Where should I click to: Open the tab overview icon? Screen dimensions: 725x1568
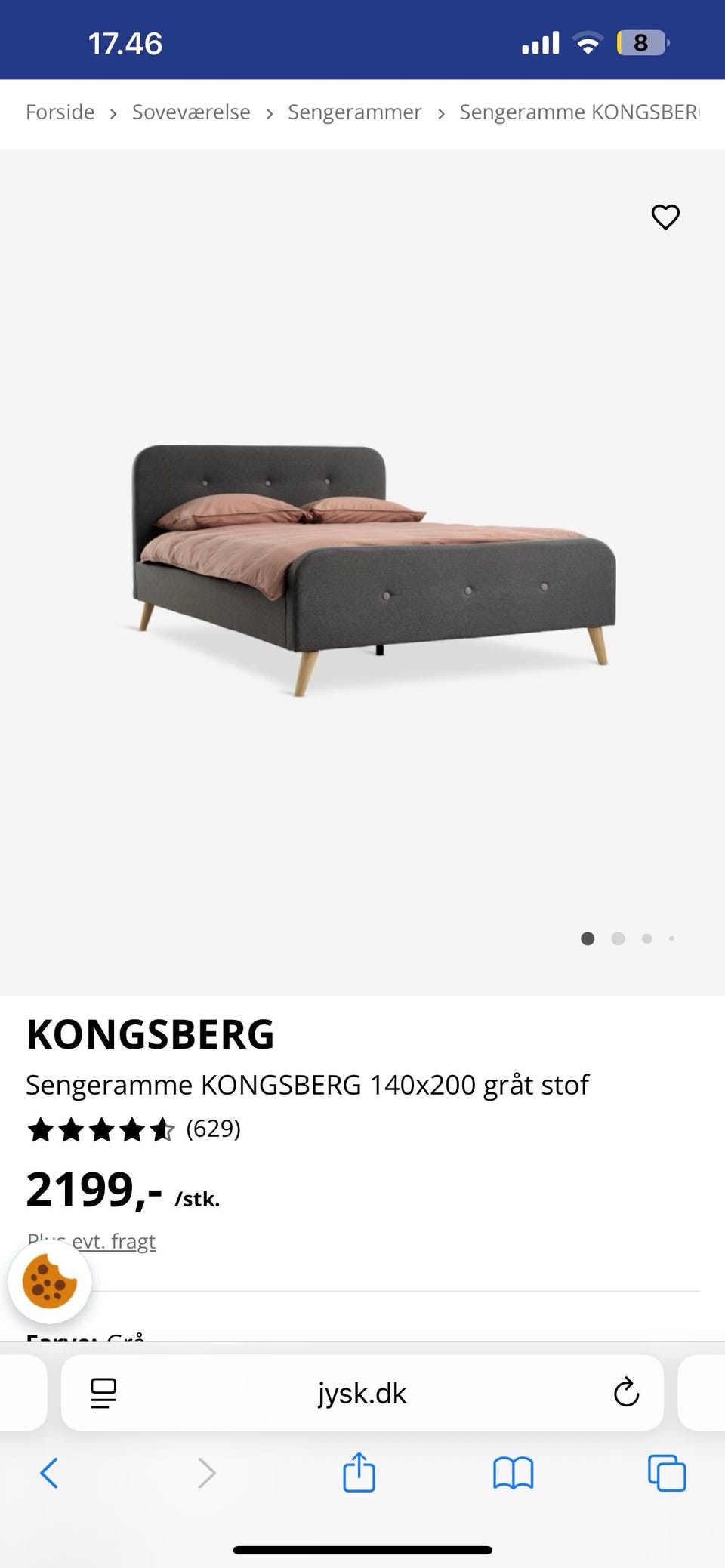[x=665, y=1472]
